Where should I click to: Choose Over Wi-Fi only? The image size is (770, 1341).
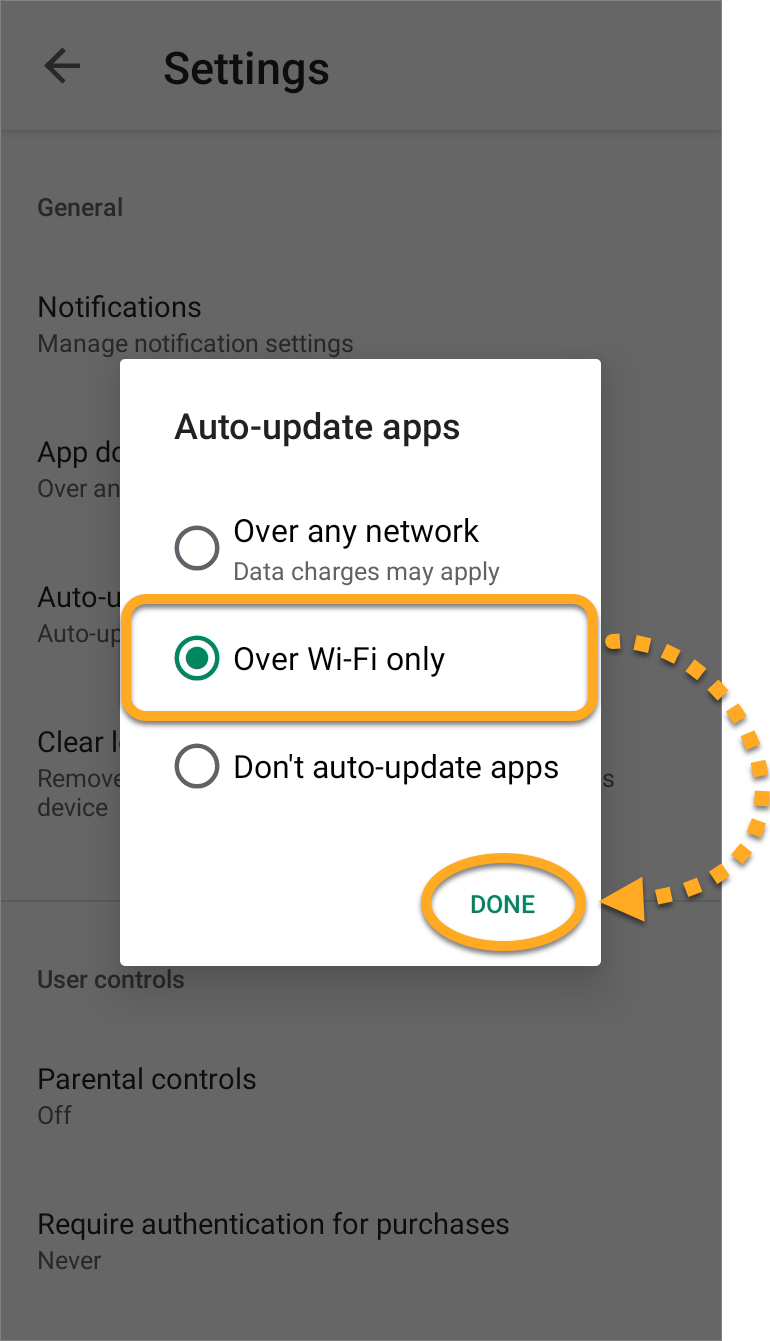point(197,659)
